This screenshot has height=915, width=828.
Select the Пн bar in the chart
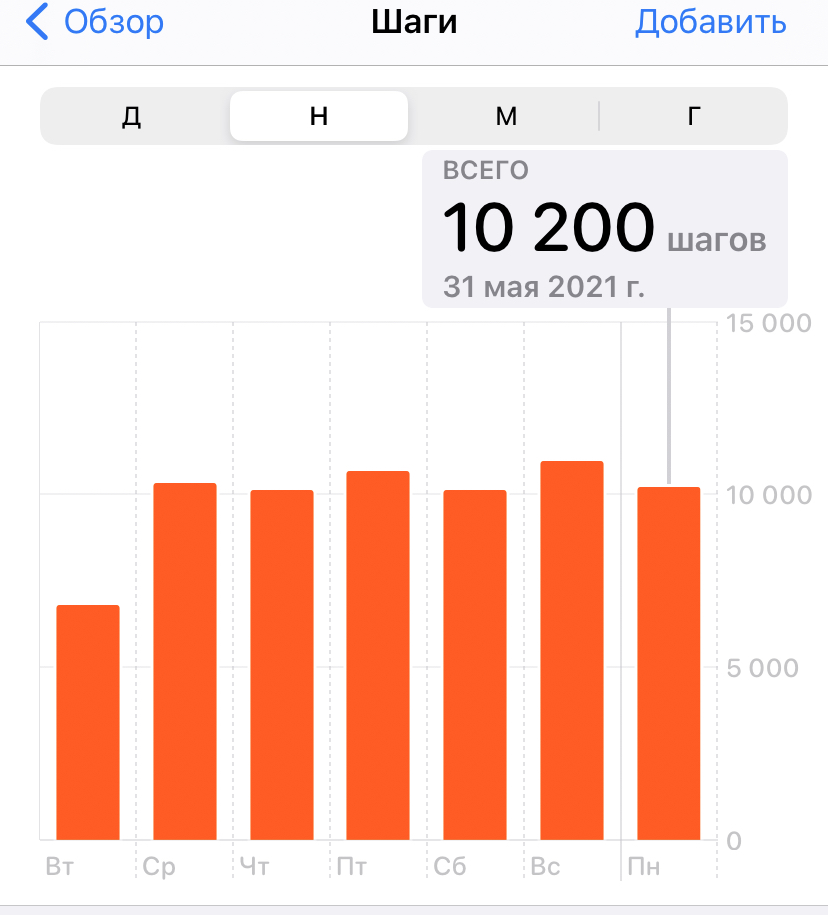click(669, 663)
